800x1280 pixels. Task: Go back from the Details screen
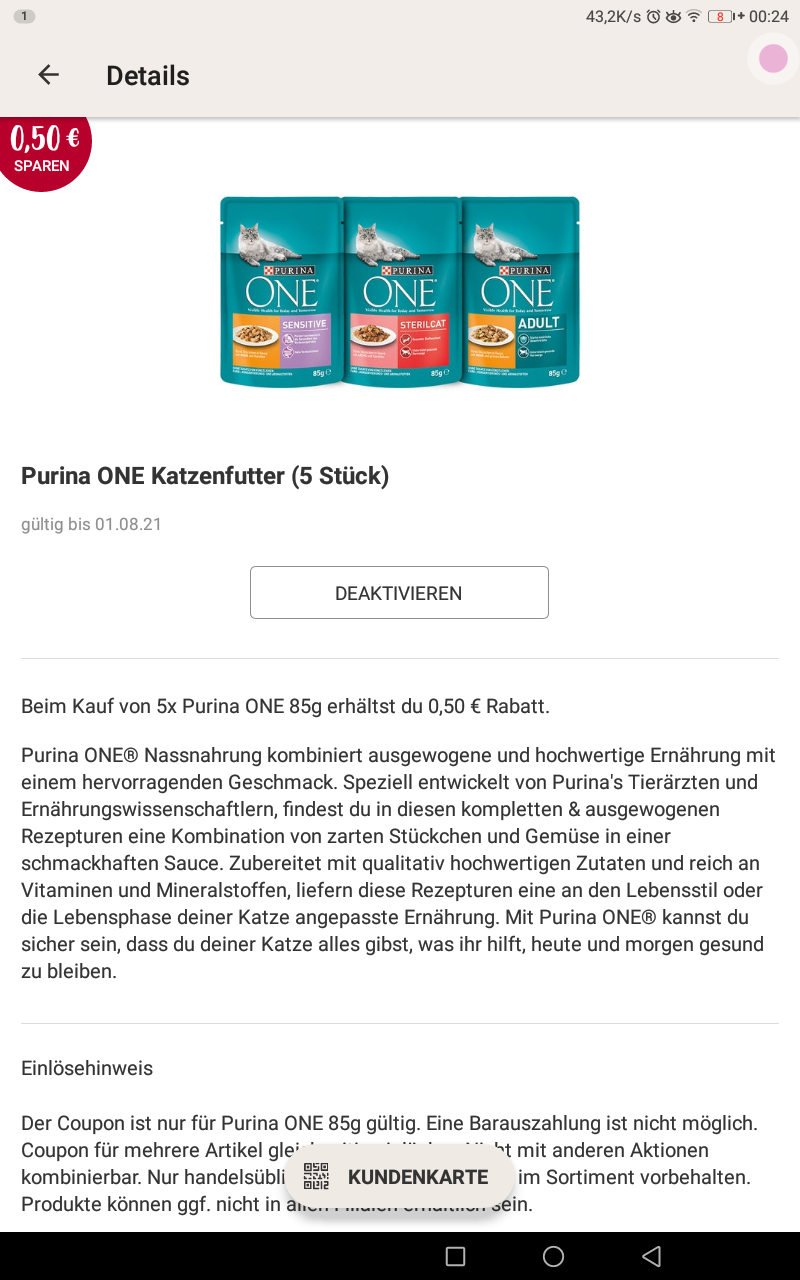coord(48,75)
